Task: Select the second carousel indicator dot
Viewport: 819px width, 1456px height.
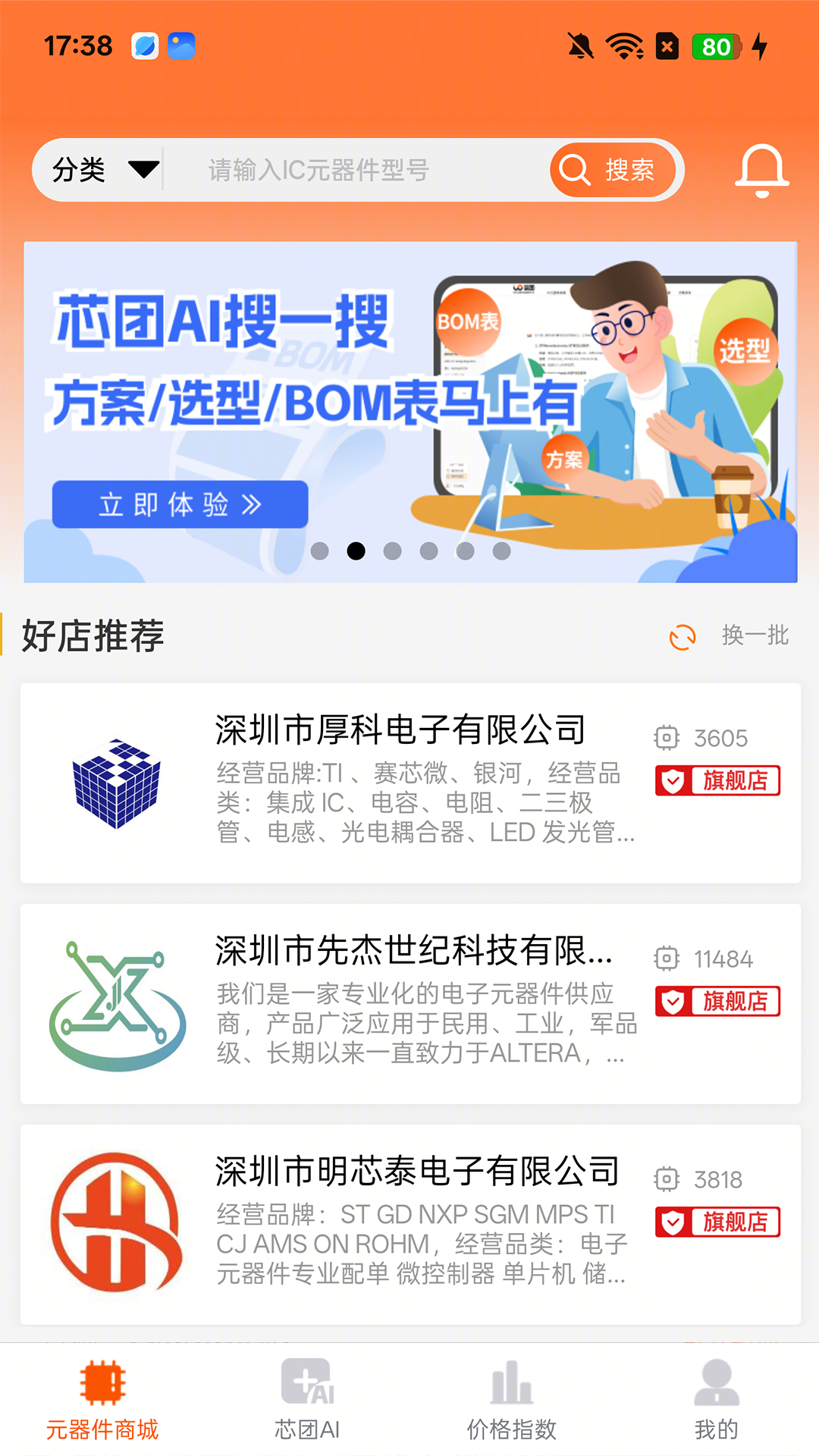Action: click(355, 552)
